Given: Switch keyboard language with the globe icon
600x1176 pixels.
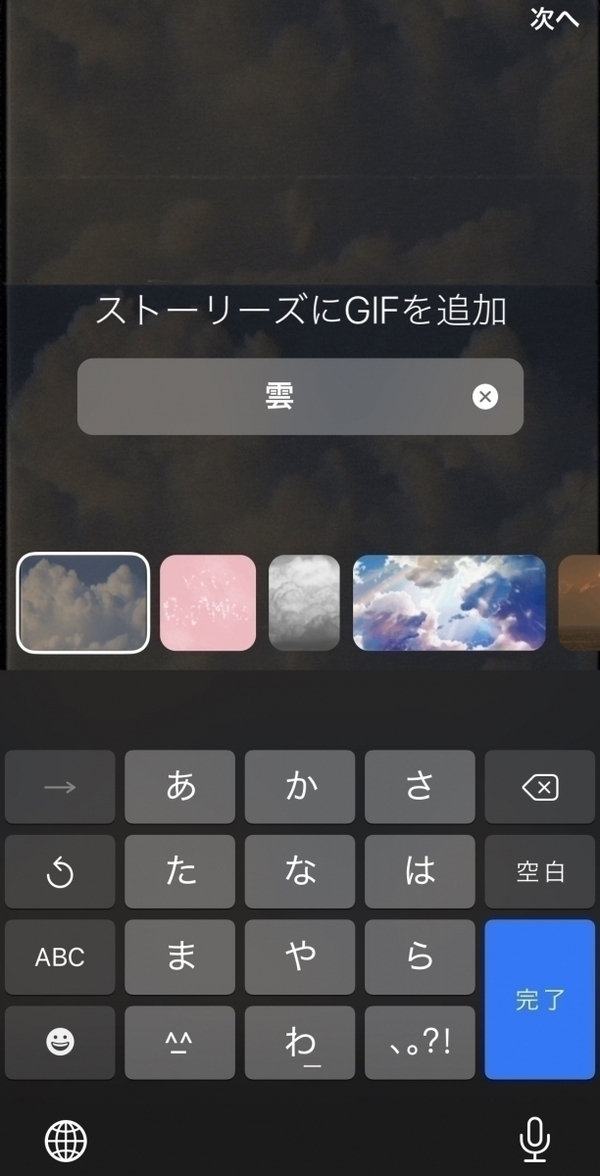Looking at the screenshot, I should click(66, 1139).
